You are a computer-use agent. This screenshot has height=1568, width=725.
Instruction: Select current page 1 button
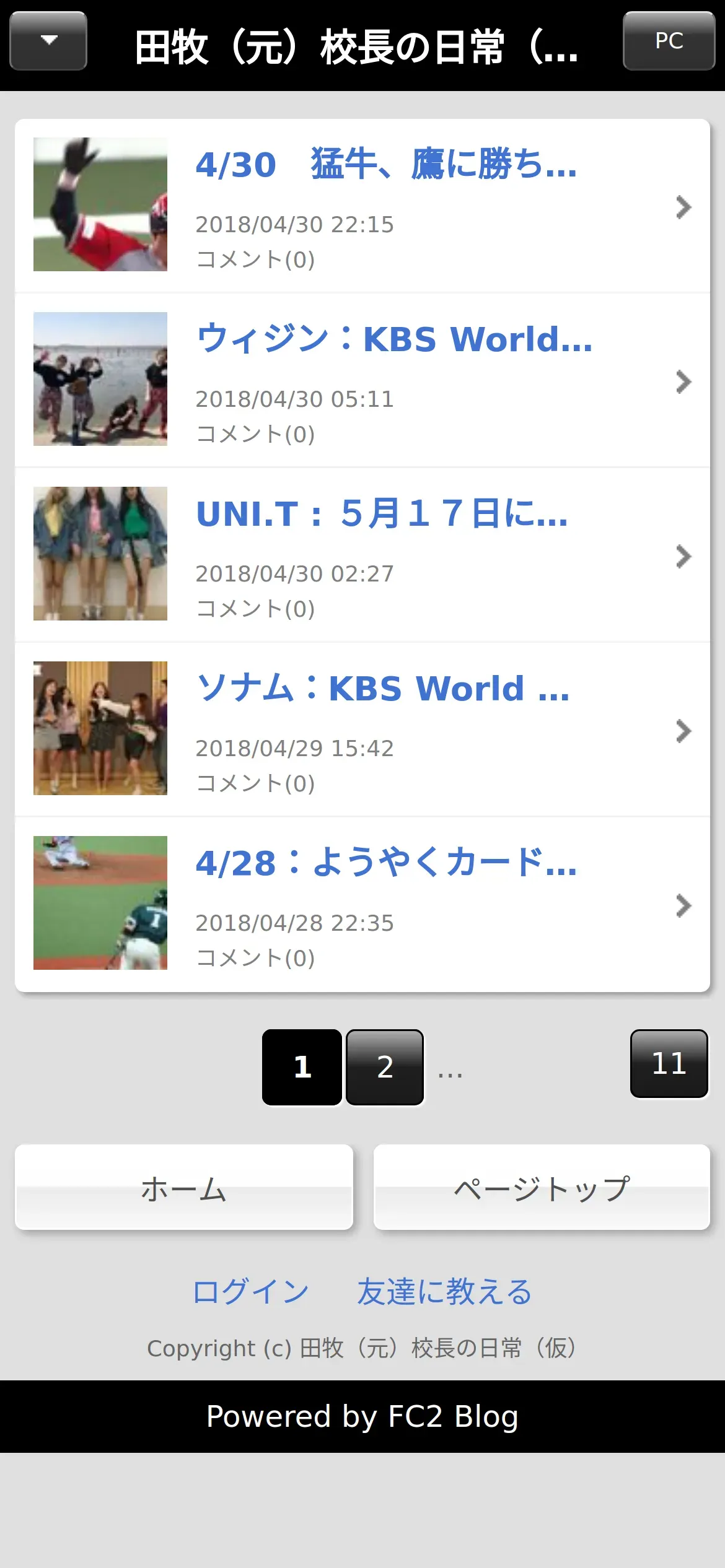tap(302, 1067)
